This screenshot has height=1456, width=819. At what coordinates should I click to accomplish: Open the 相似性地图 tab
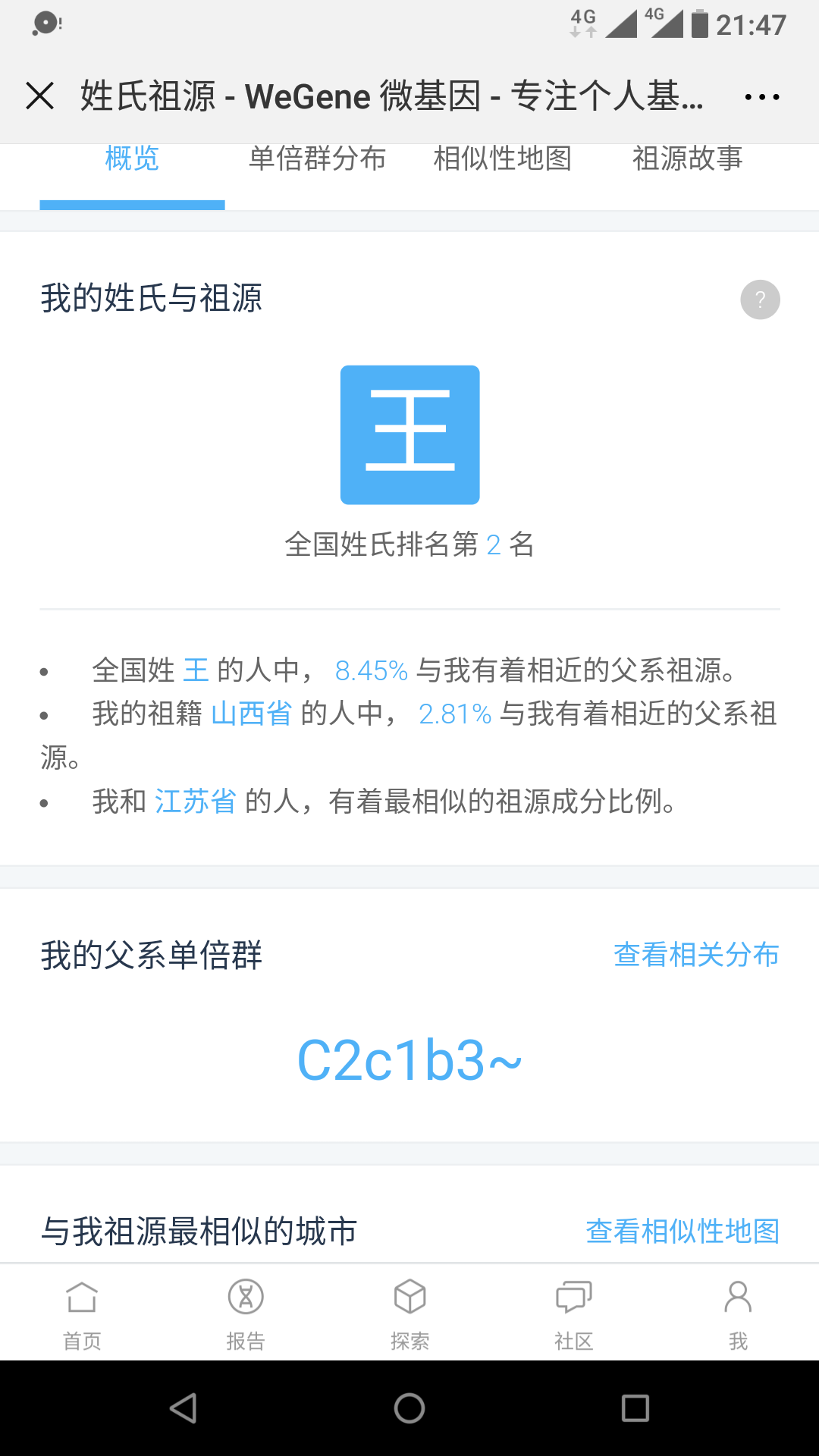click(x=502, y=158)
